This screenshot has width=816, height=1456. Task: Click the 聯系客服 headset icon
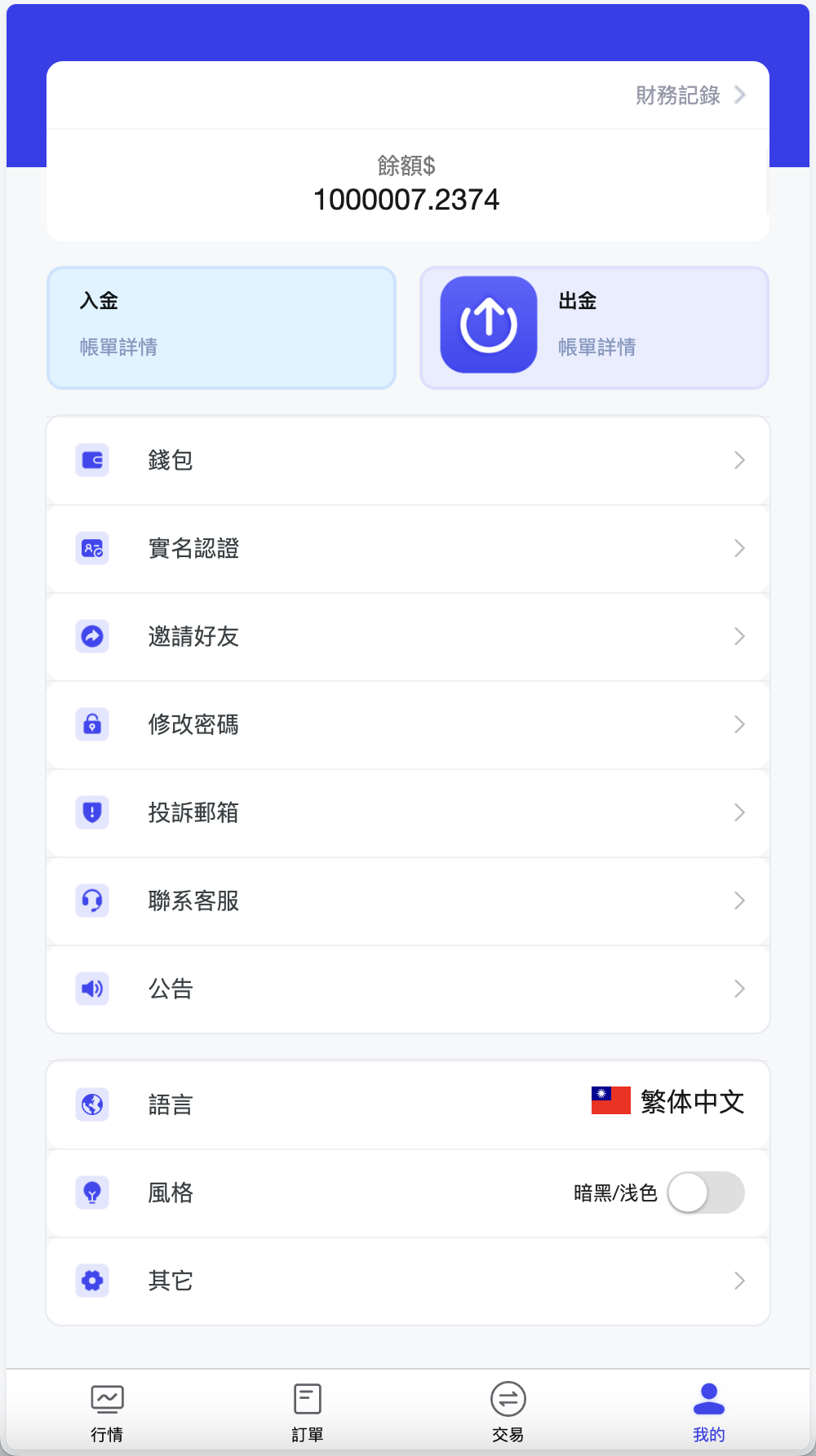[x=92, y=901]
